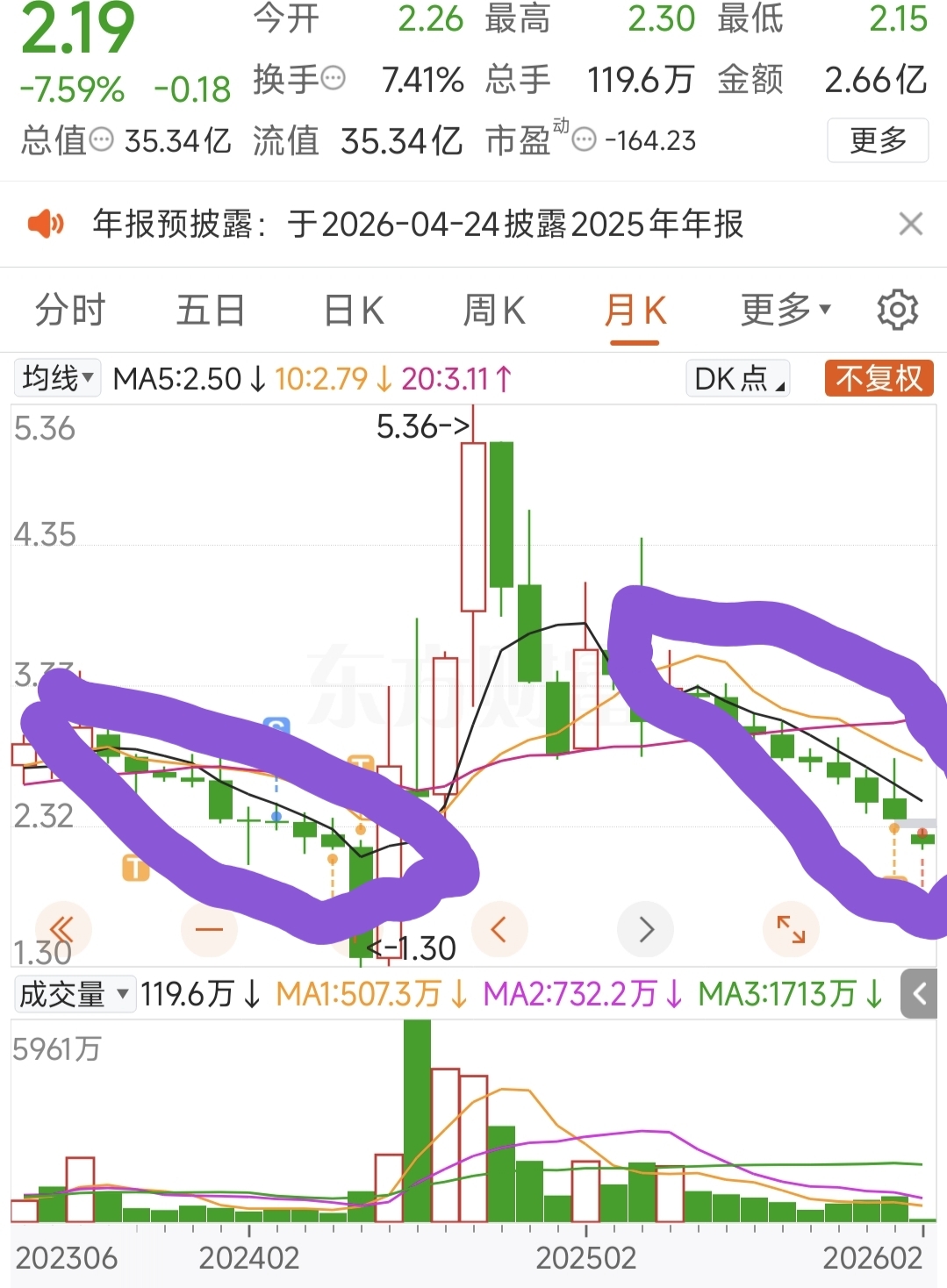The image size is (947, 1288).
Task: Change the 不复权 adjustment setting
Action: pos(879,379)
